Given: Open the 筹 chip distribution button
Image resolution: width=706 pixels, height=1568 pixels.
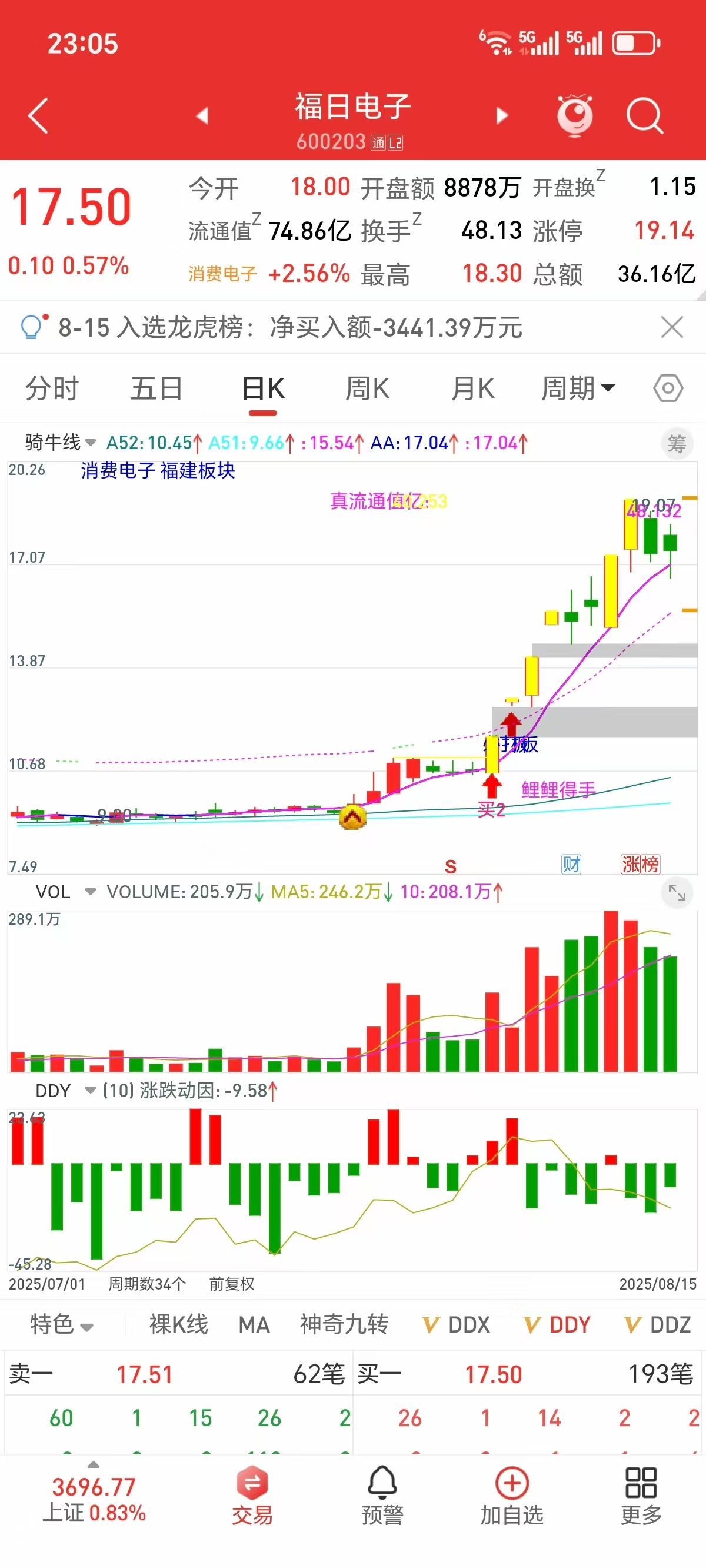Looking at the screenshot, I should pyautogui.click(x=677, y=444).
